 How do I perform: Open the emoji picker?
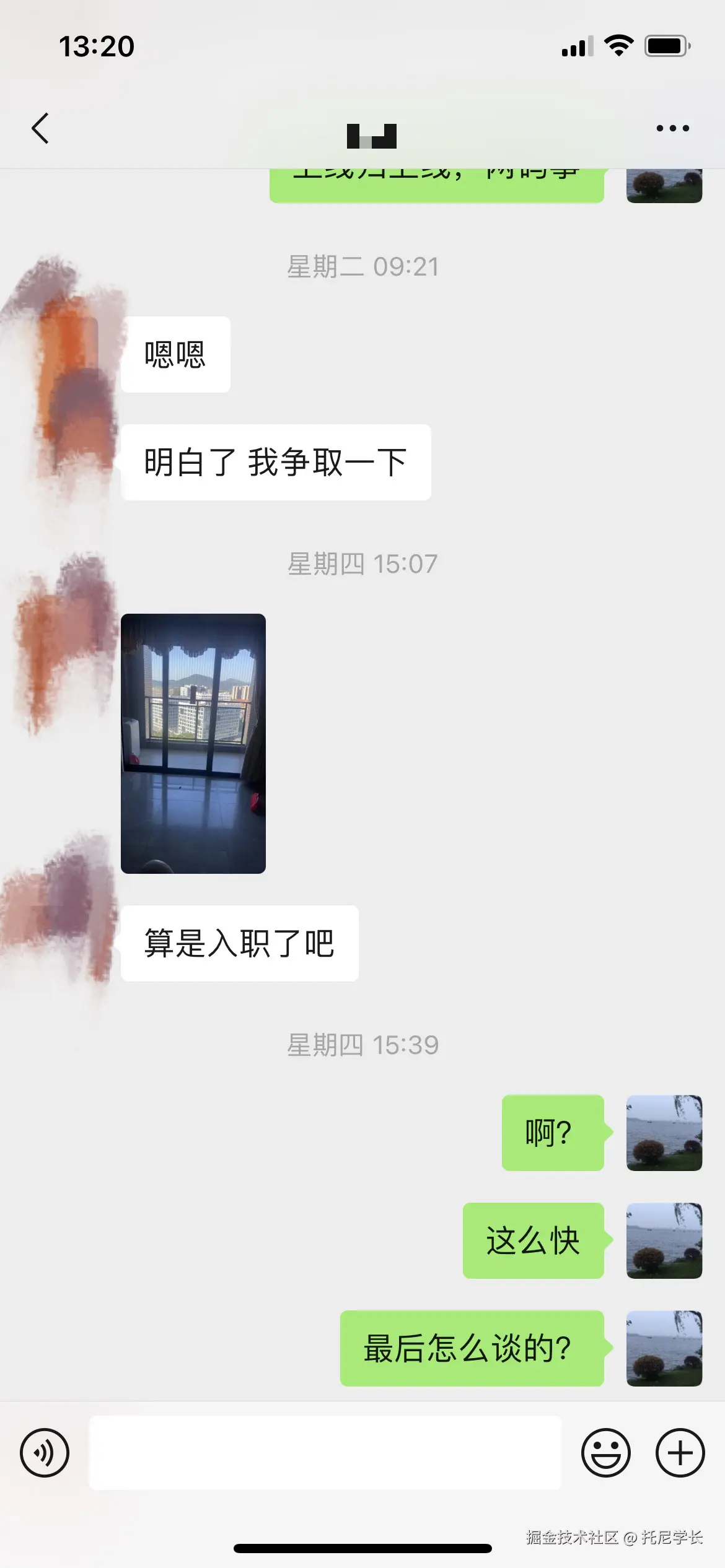606,1453
